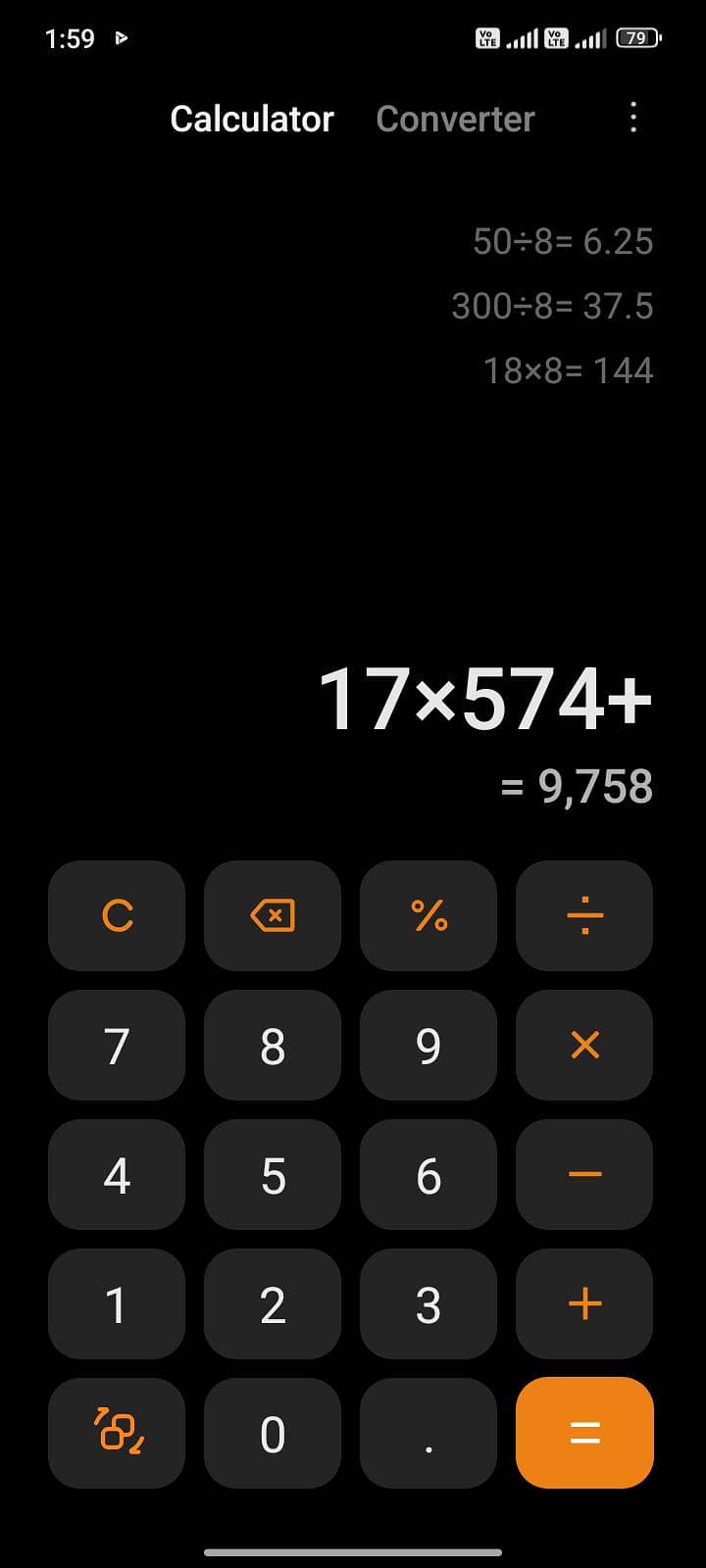
Task: Select the 50÷8= 6.25 history entry
Action: (563, 241)
